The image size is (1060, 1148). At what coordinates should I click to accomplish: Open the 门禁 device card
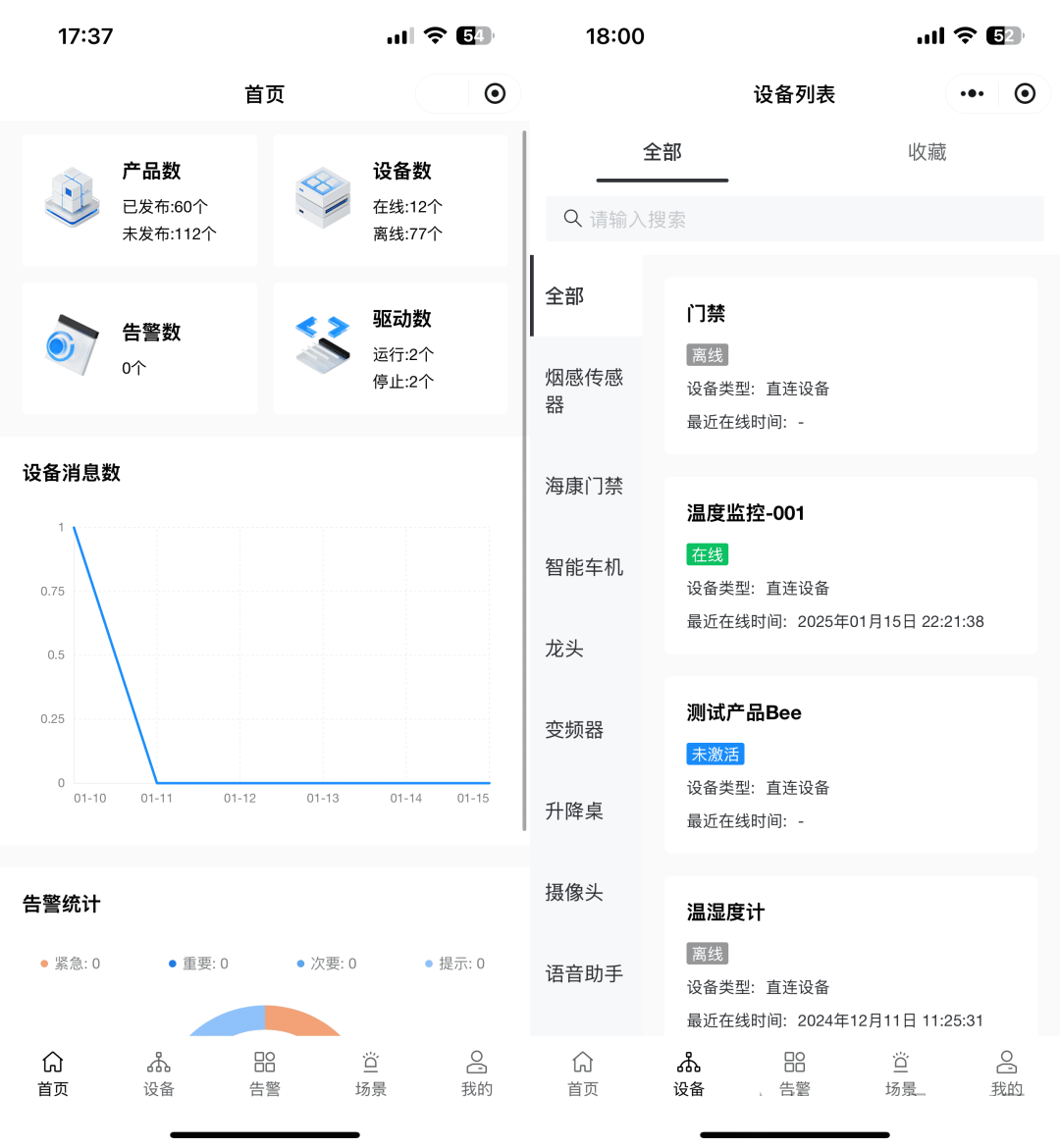click(x=850, y=365)
